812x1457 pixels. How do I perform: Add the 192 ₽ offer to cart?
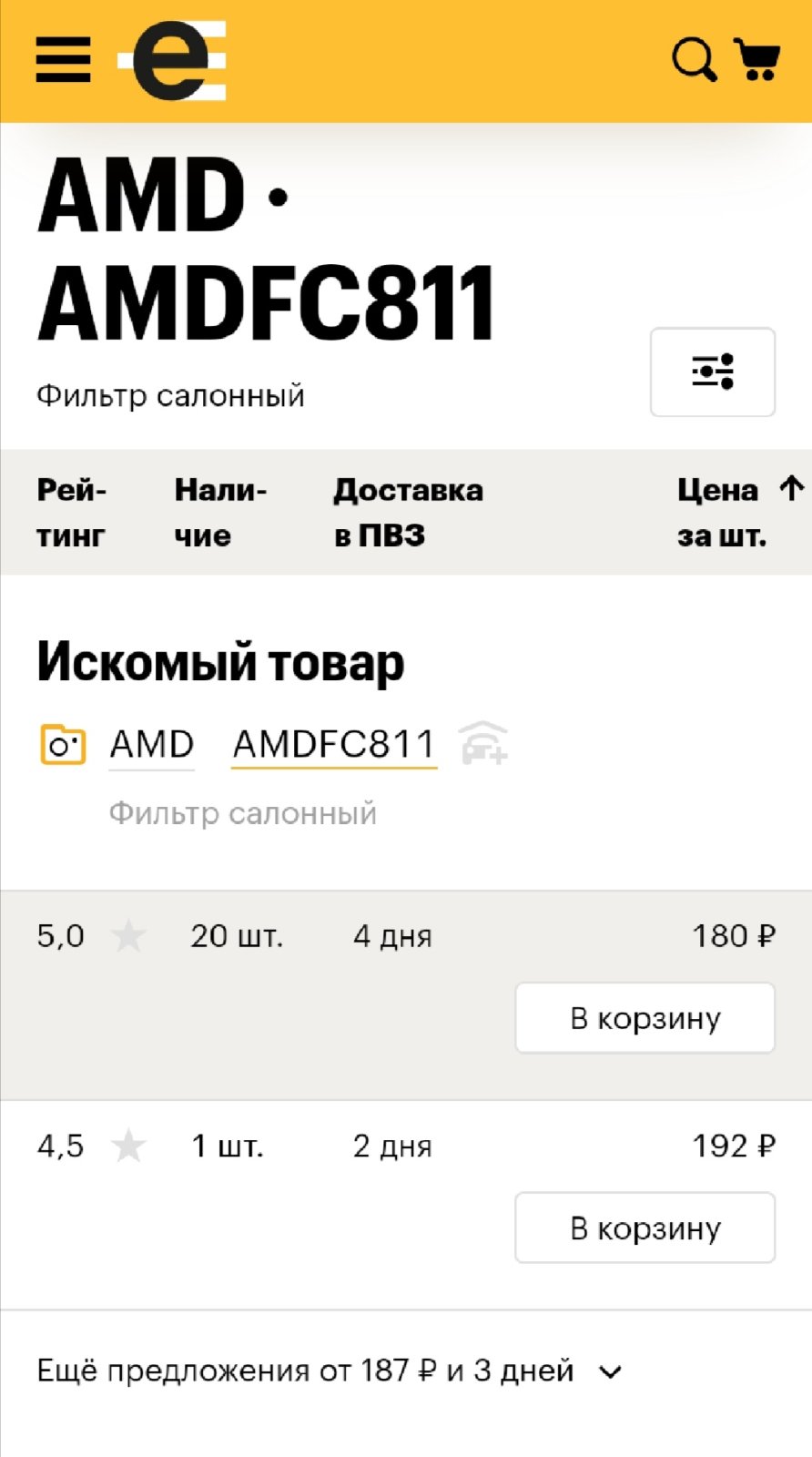point(645,1228)
